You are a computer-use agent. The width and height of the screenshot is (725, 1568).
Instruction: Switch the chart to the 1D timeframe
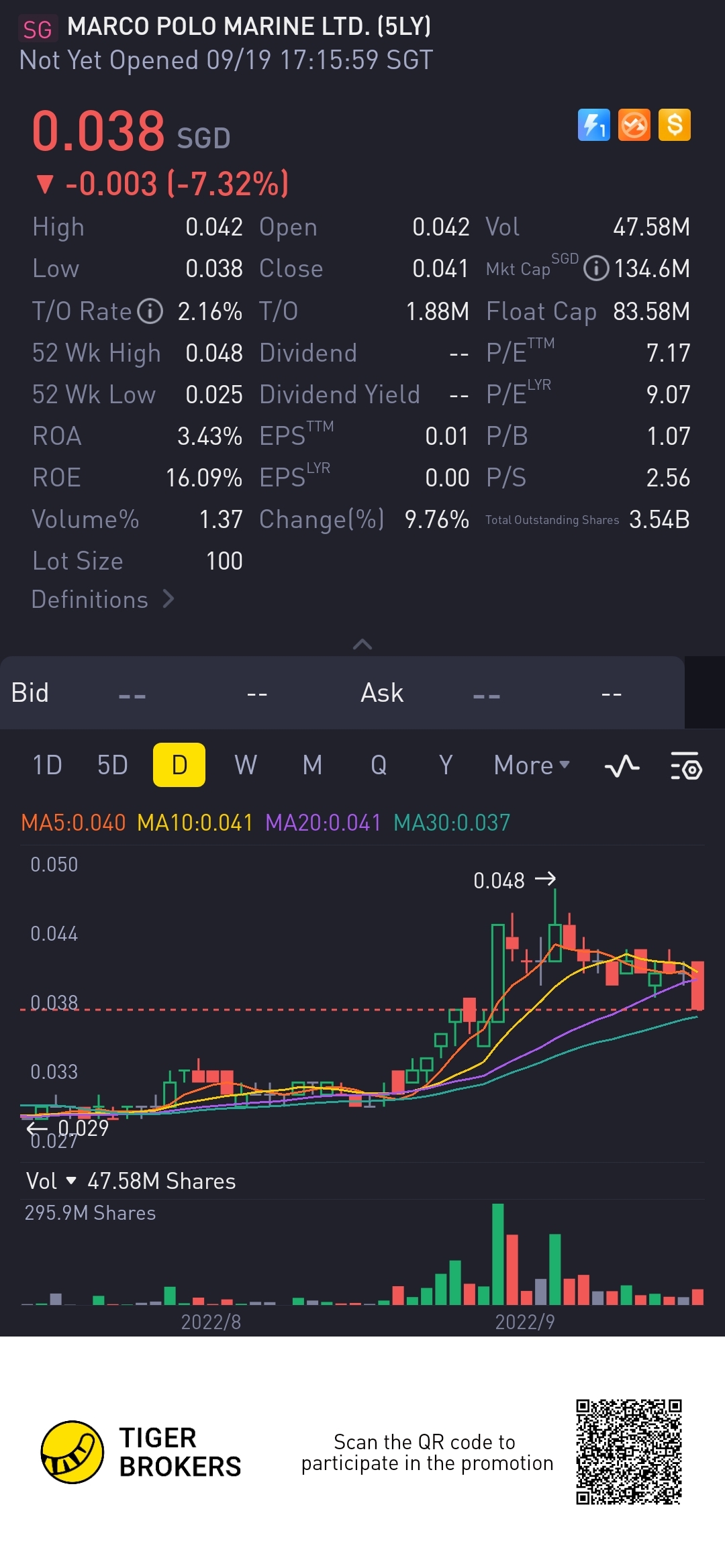[x=47, y=765]
